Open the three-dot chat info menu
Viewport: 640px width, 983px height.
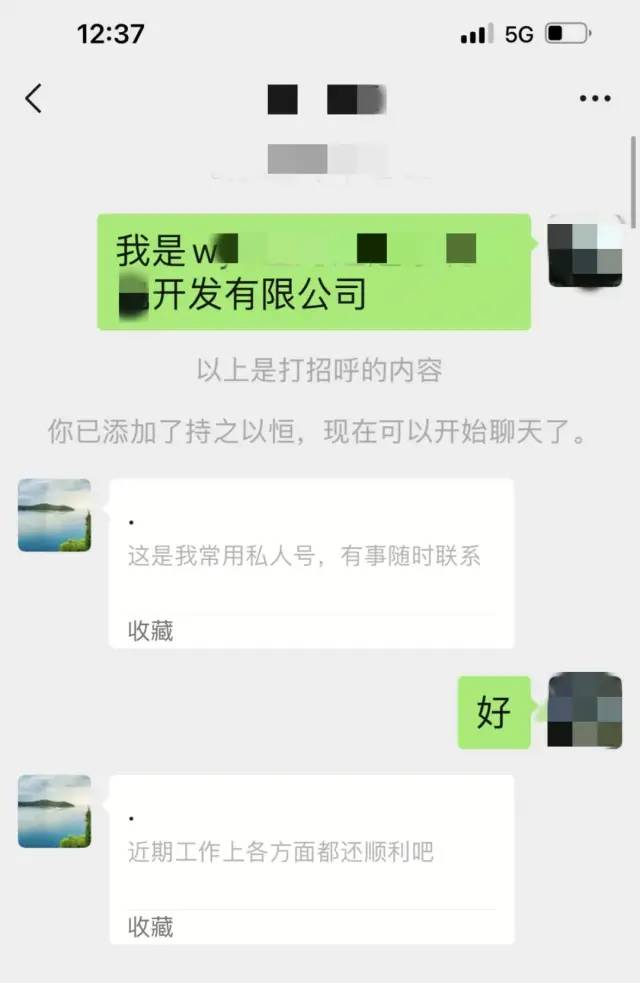click(x=595, y=98)
